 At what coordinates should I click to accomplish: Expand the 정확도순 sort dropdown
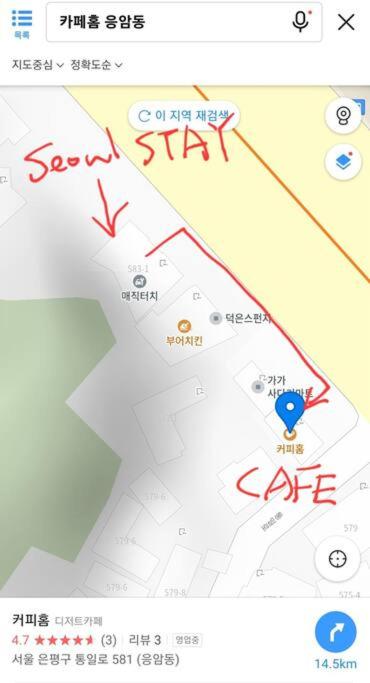pos(96,65)
